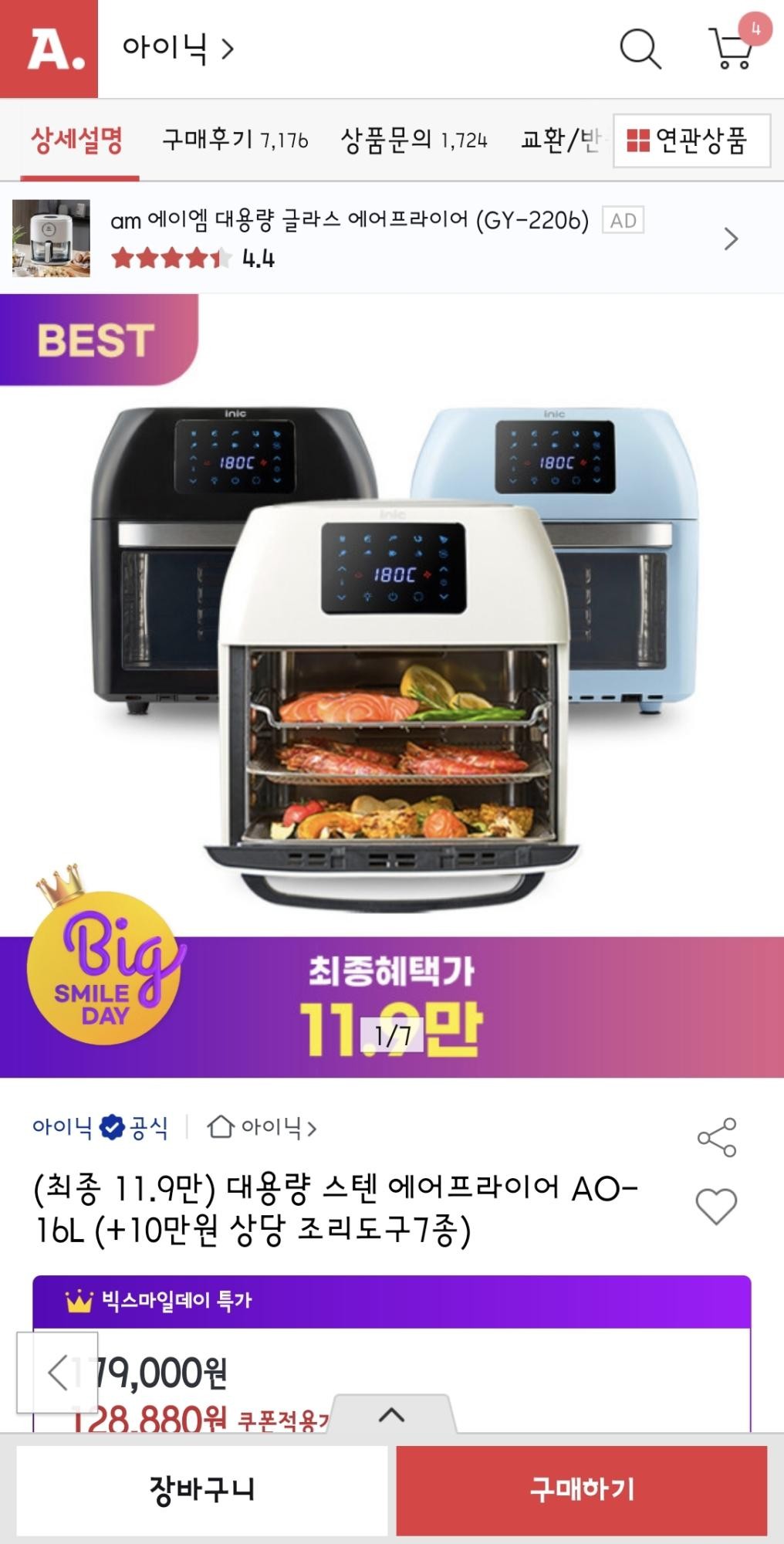Expand the purchase options panel handle

[x=392, y=1415]
